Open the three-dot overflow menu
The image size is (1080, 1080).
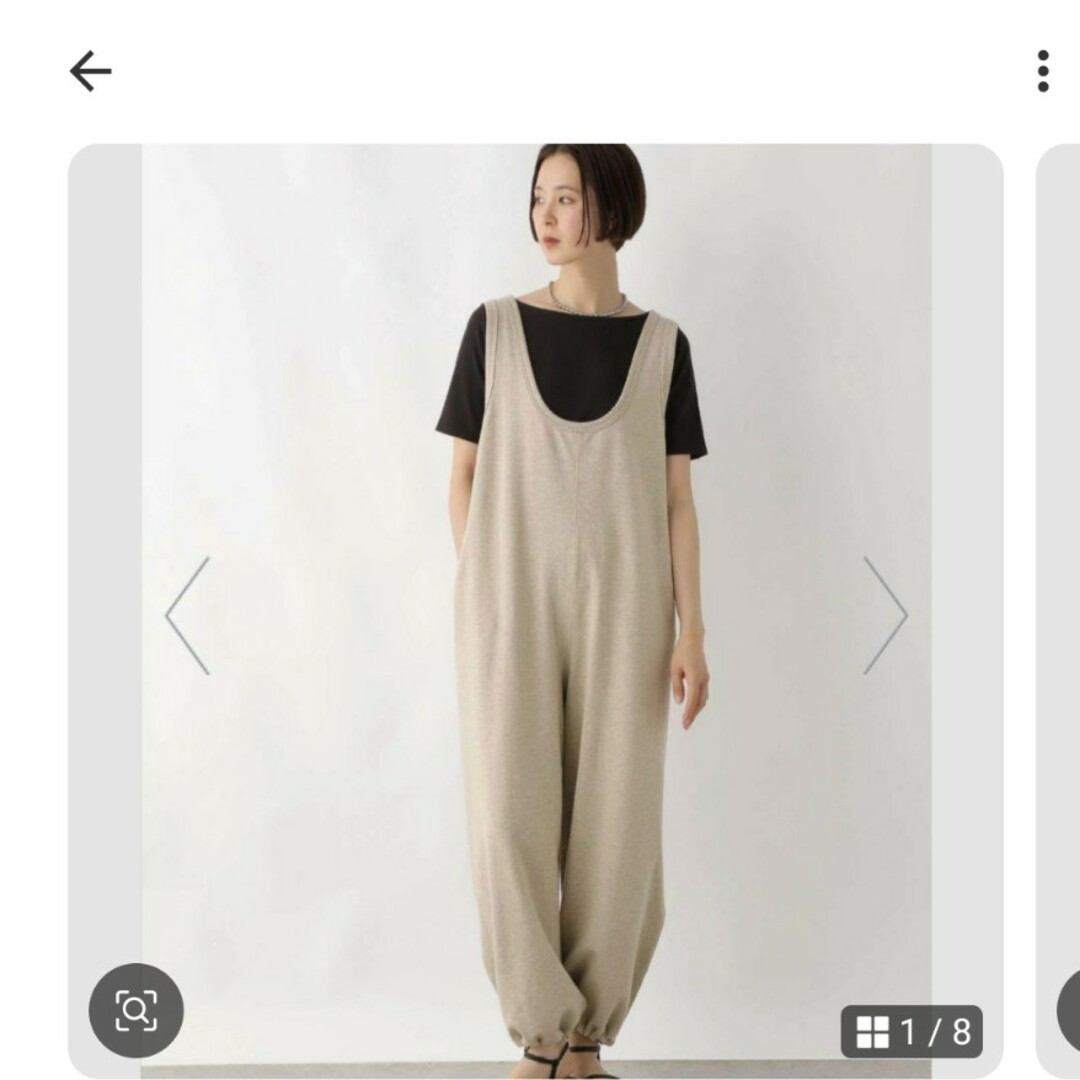(1043, 72)
